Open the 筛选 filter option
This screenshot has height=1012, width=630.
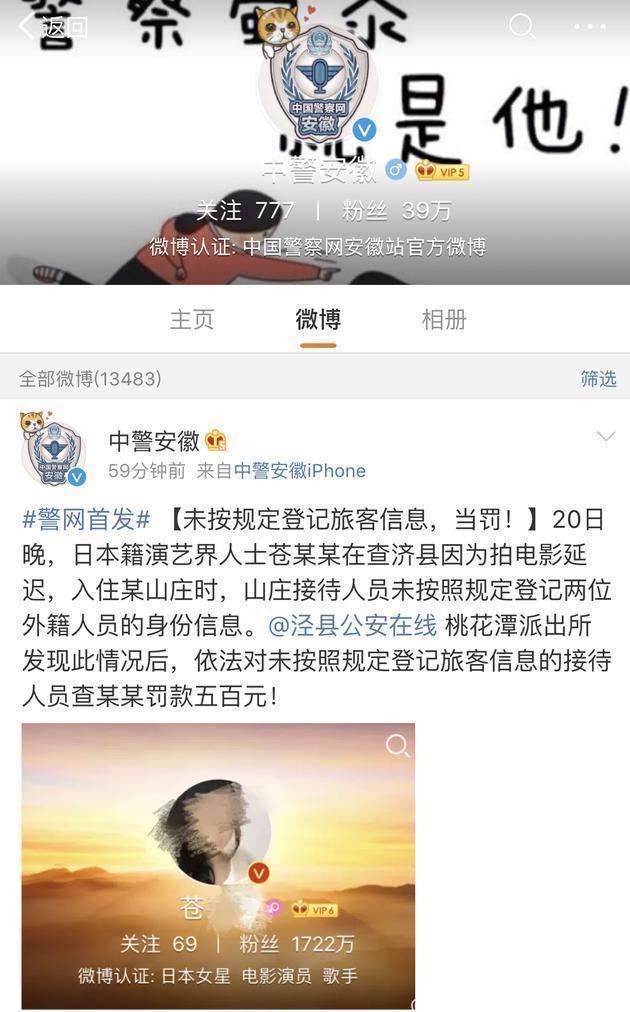pyautogui.click(x=598, y=378)
